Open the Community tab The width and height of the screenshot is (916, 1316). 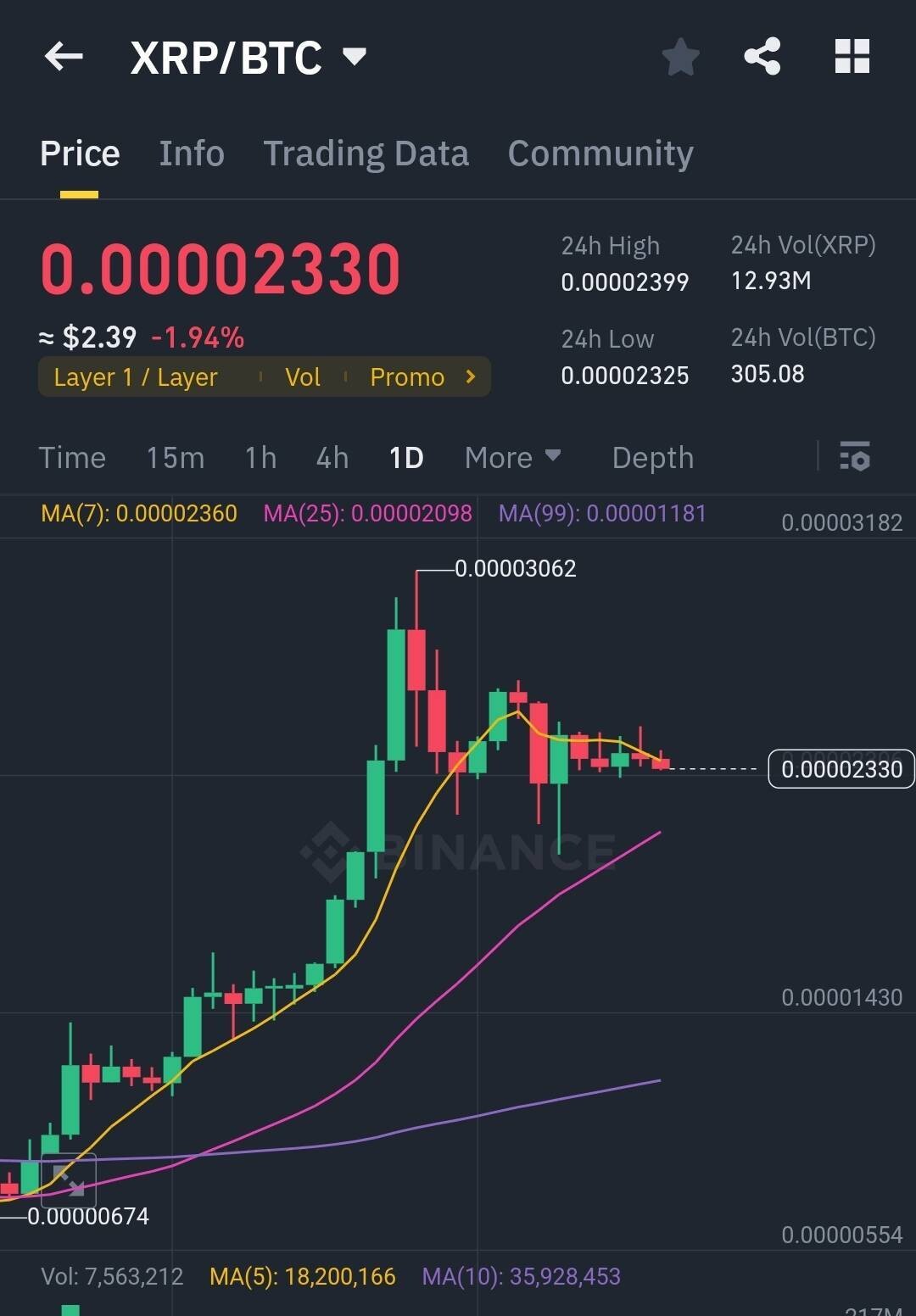pyautogui.click(x=600, y=153)
